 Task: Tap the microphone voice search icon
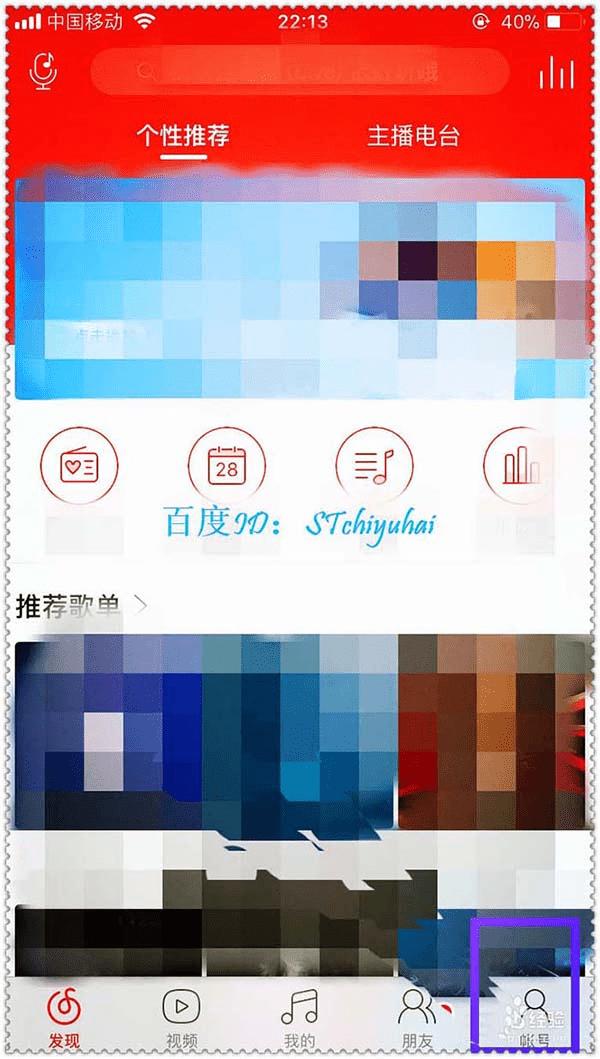point(43,70)
